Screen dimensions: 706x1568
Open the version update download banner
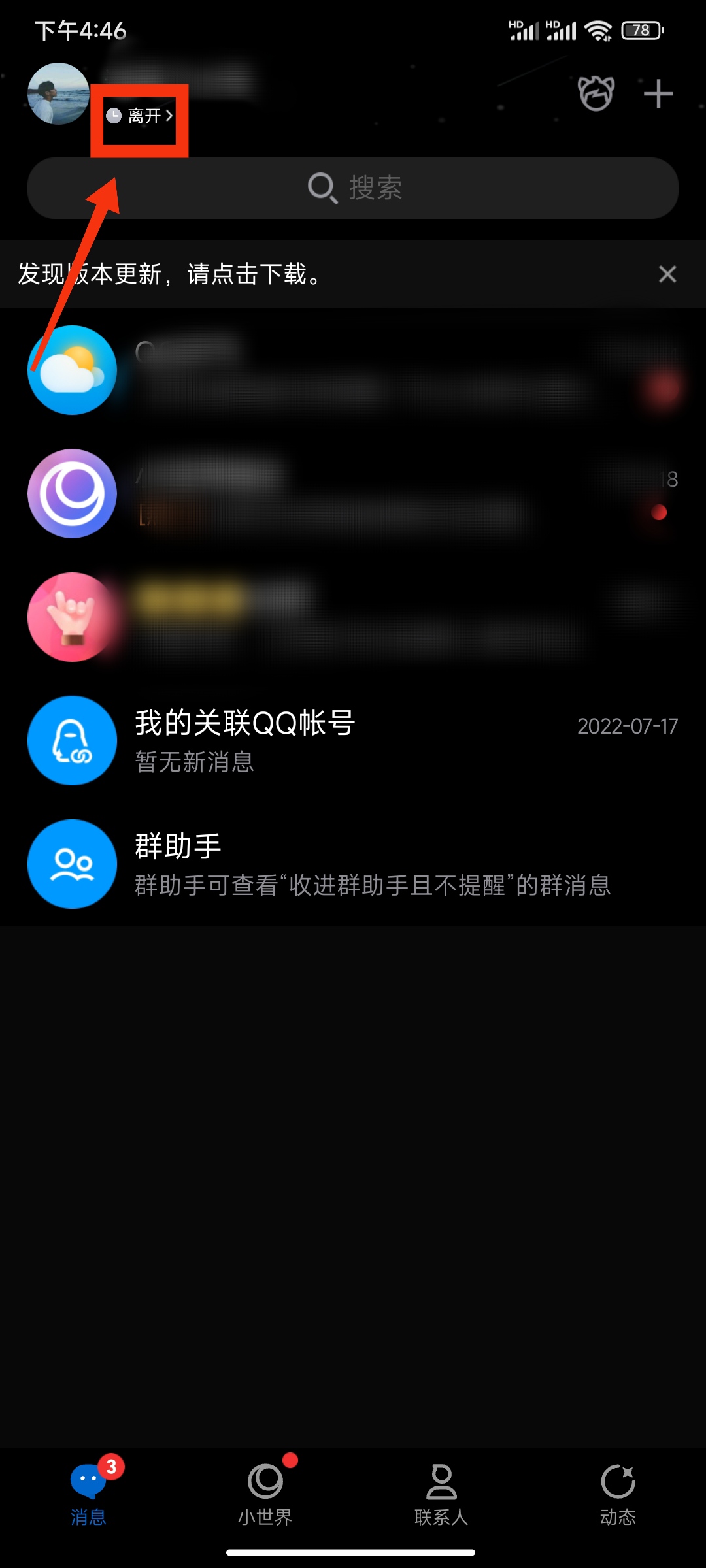(x=261, y=274)
